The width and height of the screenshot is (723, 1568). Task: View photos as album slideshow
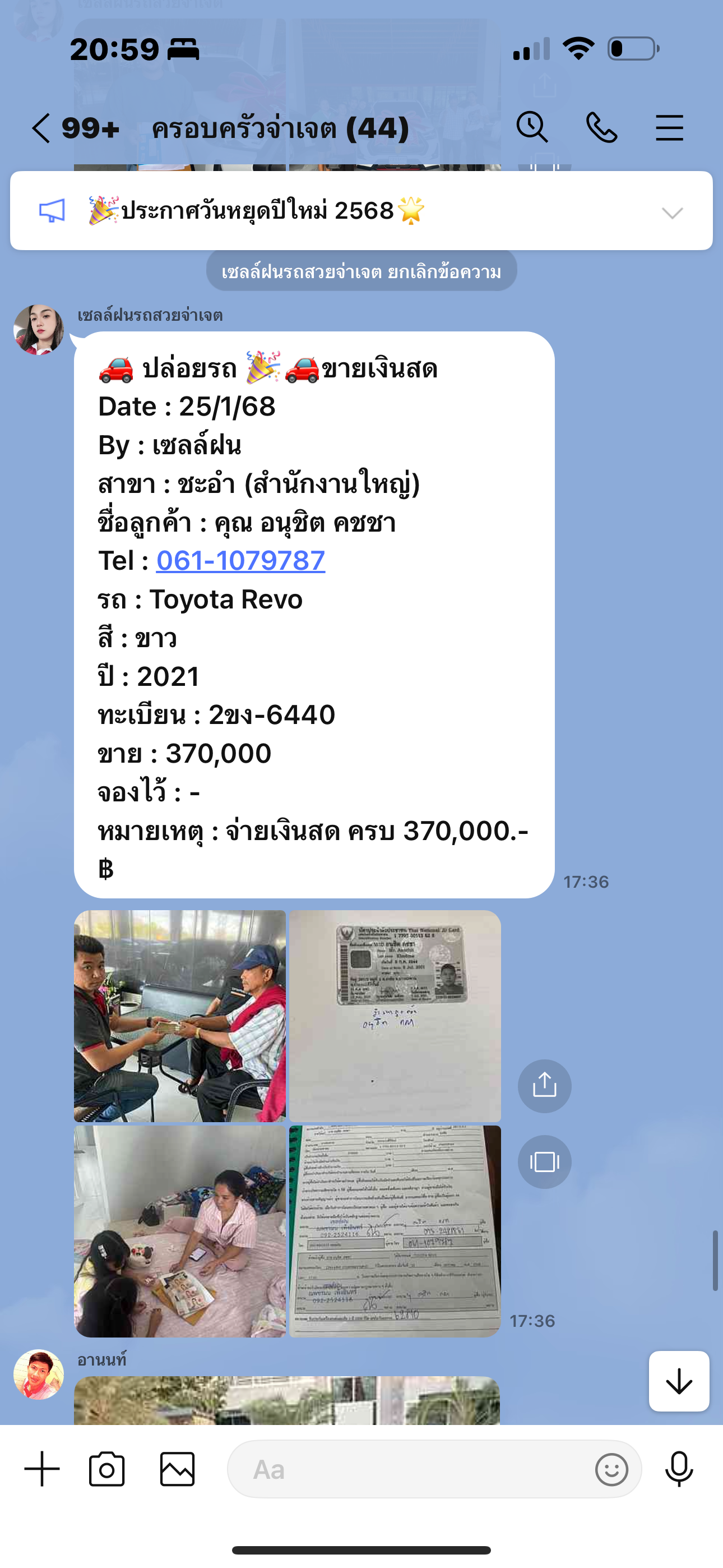click(x=544, y=1161)
